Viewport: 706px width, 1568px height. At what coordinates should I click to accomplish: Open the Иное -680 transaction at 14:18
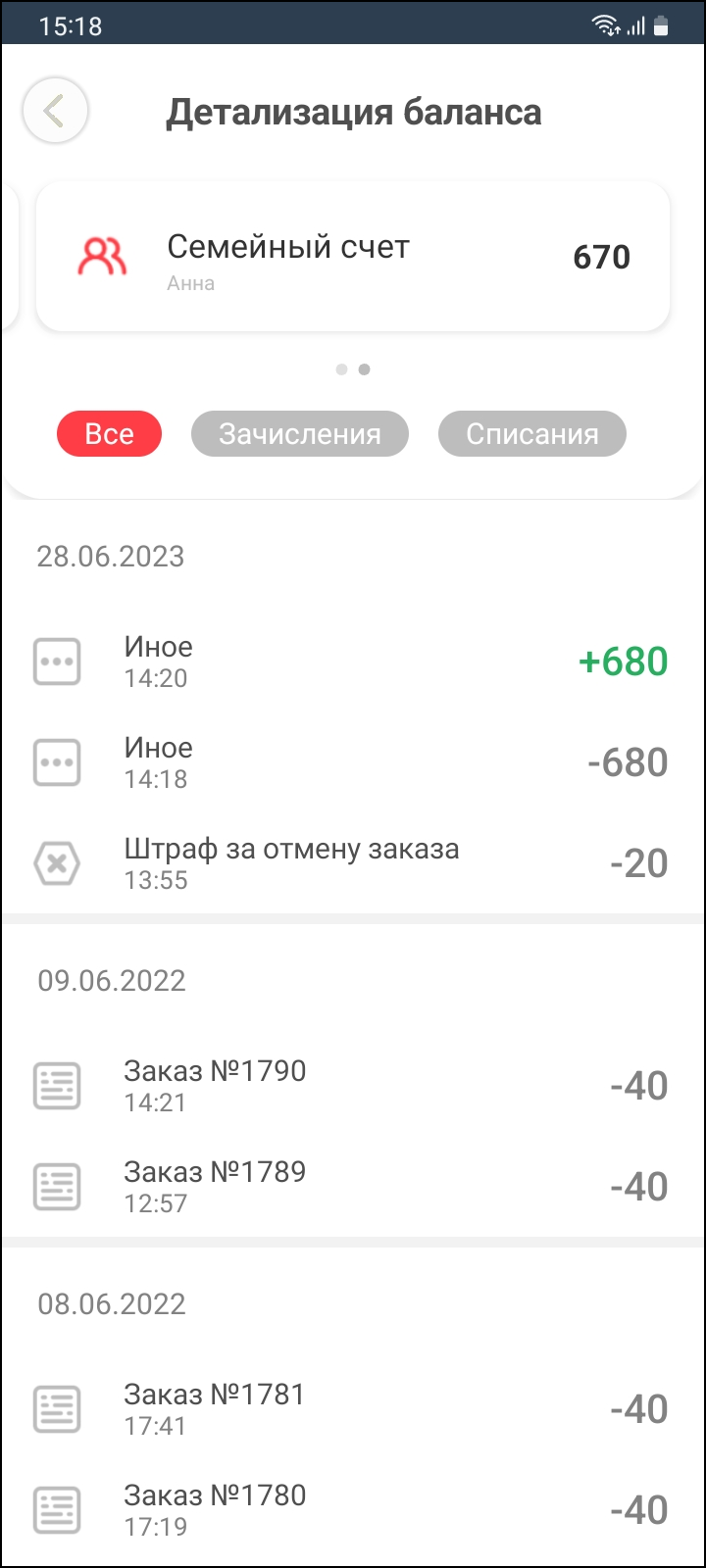click(353, 762)
